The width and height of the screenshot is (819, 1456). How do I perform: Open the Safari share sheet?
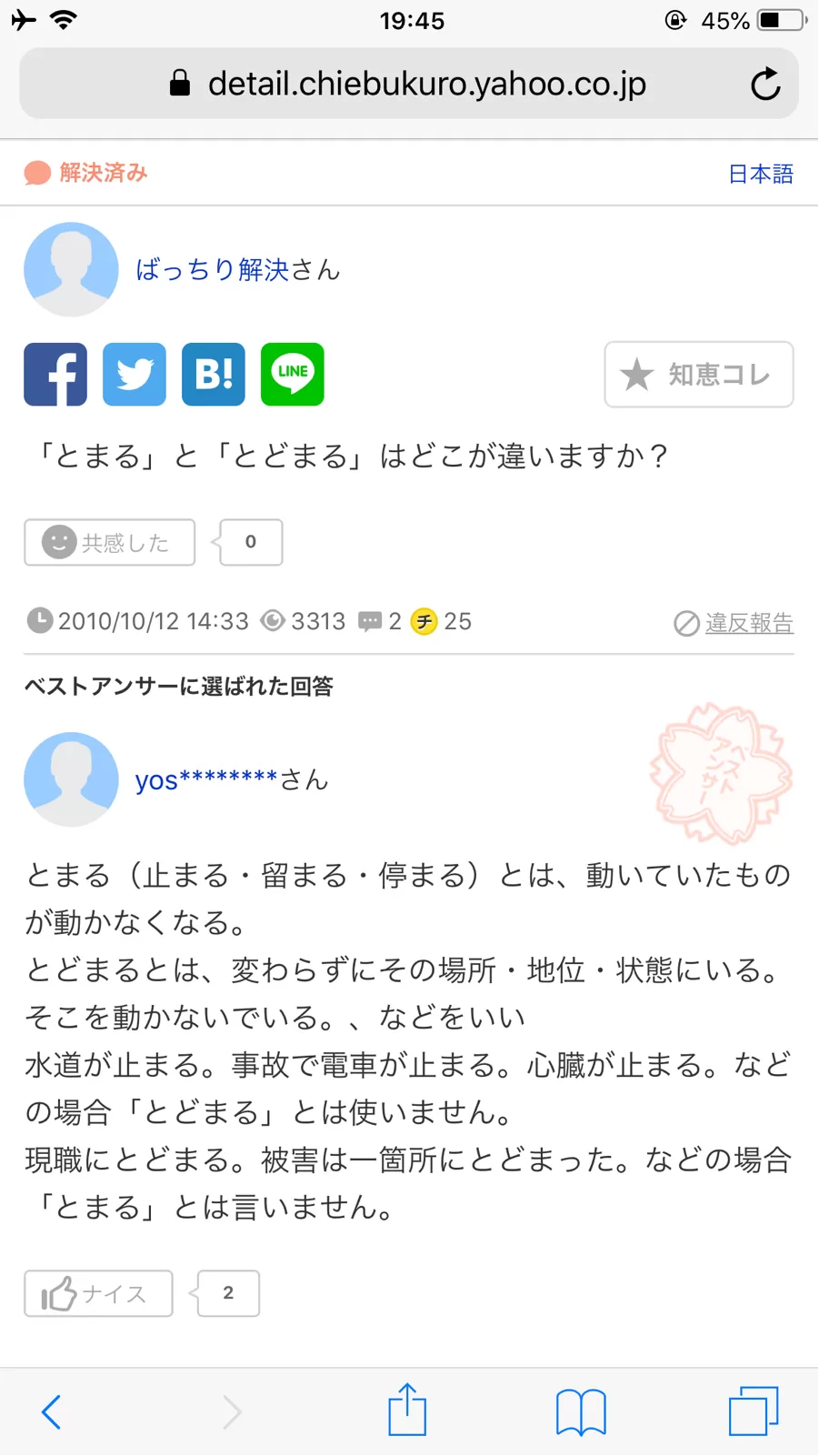coord(407,1410)
